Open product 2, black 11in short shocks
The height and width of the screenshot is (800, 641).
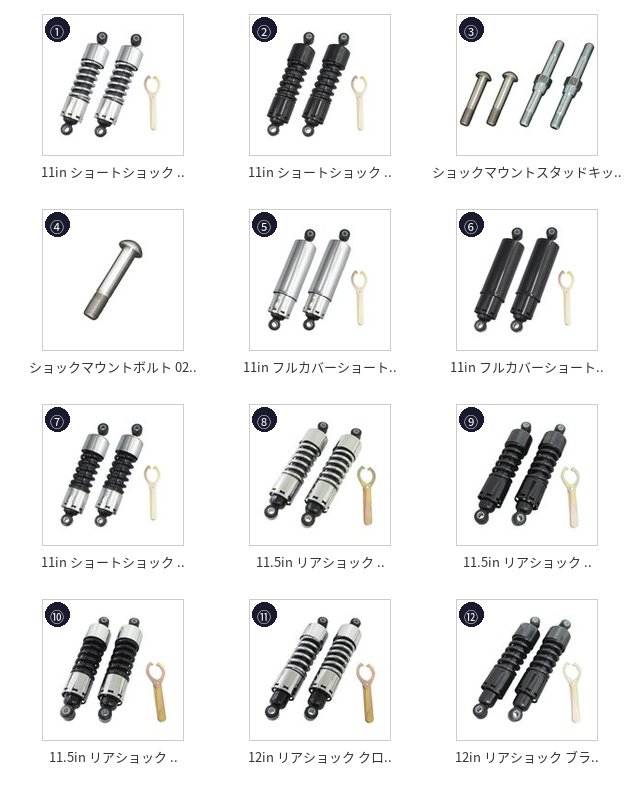tap(320, 85)
